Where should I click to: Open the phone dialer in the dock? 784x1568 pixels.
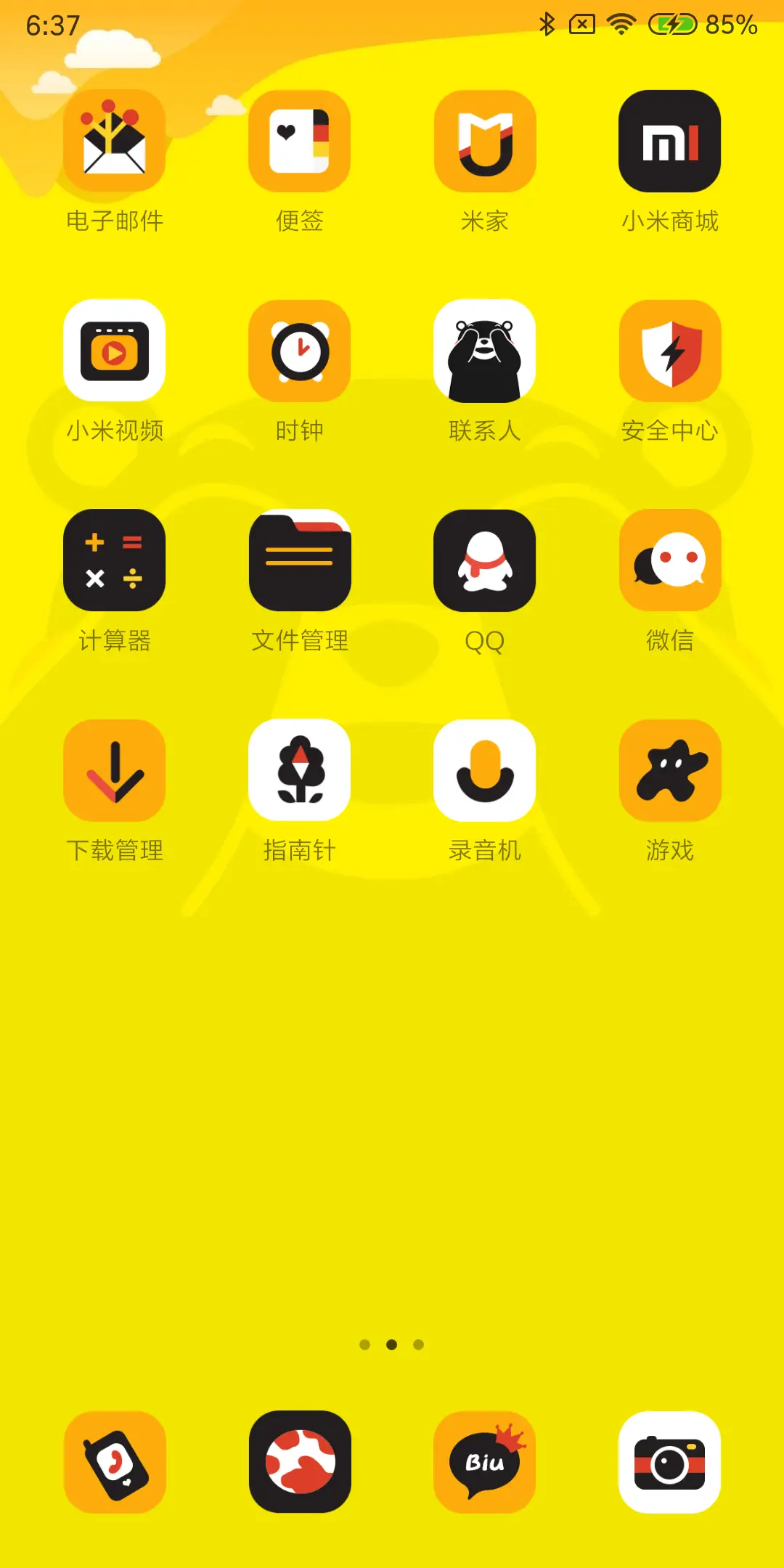click(x=115, y=1462)
